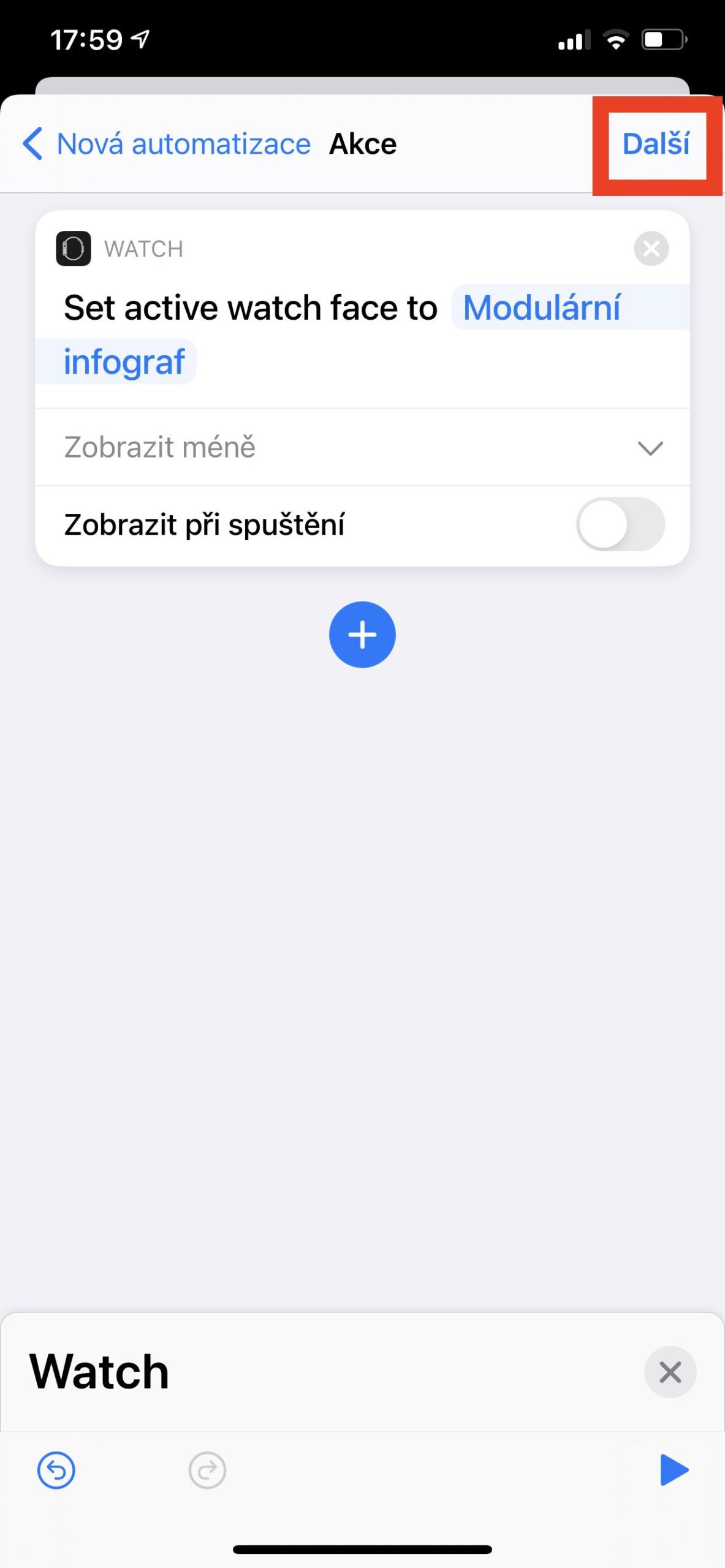Tap Další to continue

[x=656, y=144]
